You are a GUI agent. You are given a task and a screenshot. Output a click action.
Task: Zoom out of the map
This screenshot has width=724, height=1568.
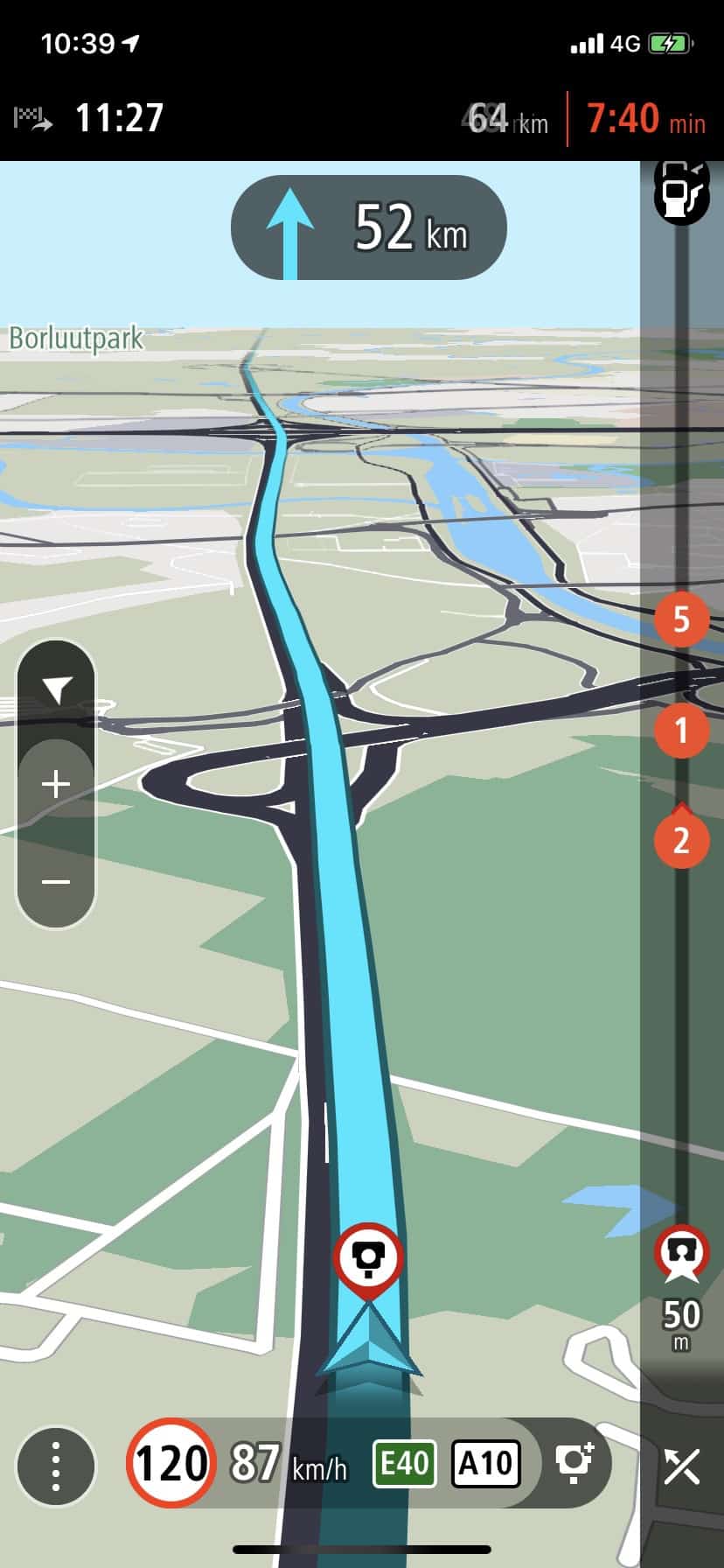coord(56,881)
